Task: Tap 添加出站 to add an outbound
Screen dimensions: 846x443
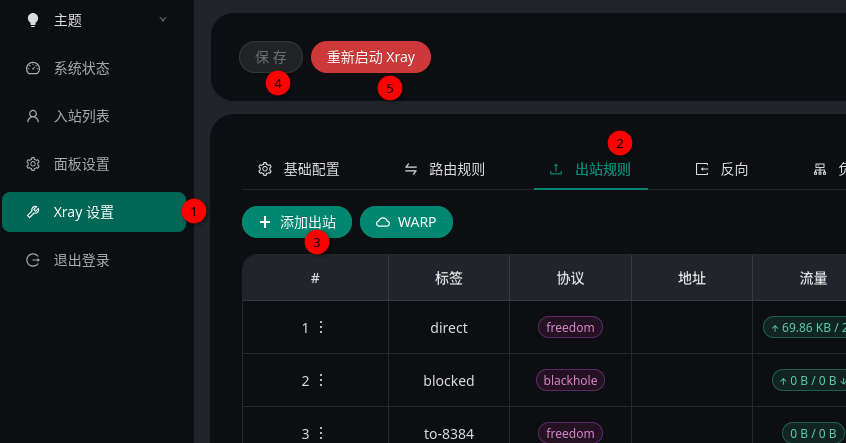Action: (297, 222)
